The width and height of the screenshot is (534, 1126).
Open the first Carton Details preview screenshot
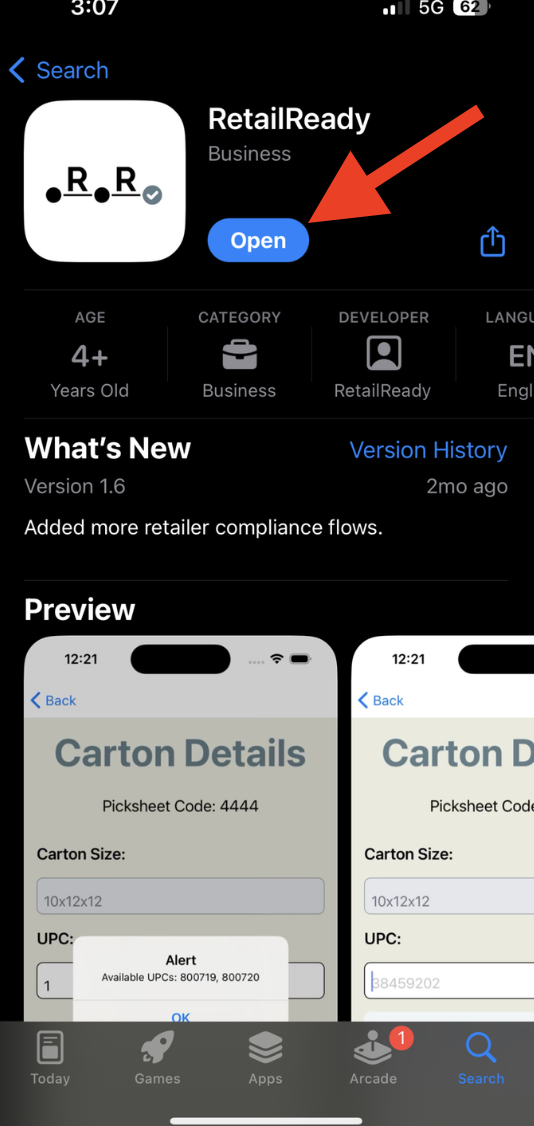(181, 829)
